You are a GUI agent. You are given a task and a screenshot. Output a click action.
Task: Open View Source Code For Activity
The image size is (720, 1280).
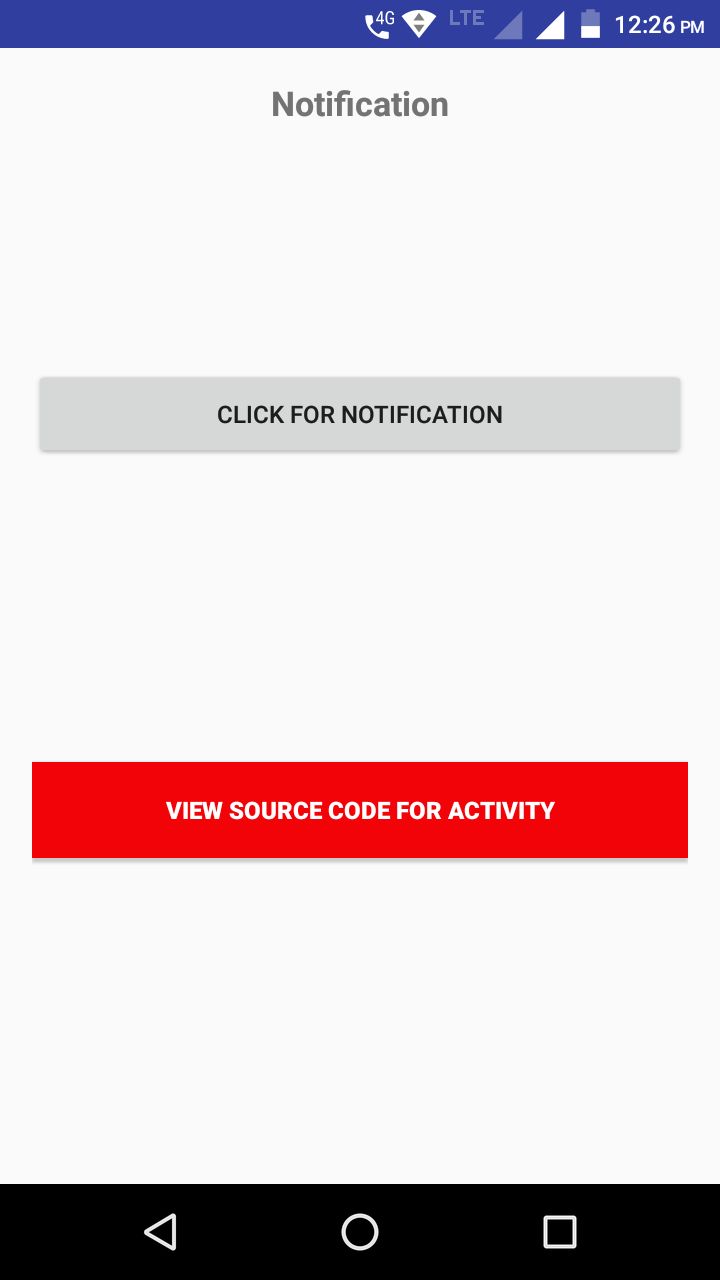(x=360, y=810)
